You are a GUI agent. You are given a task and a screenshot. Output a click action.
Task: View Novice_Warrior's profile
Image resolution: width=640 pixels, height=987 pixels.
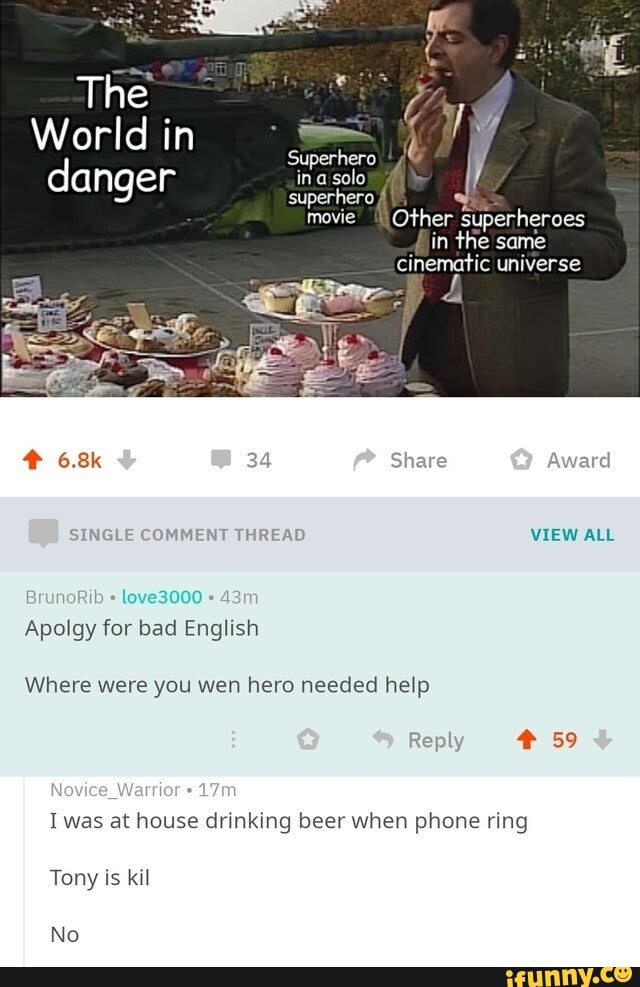point(116,789)
